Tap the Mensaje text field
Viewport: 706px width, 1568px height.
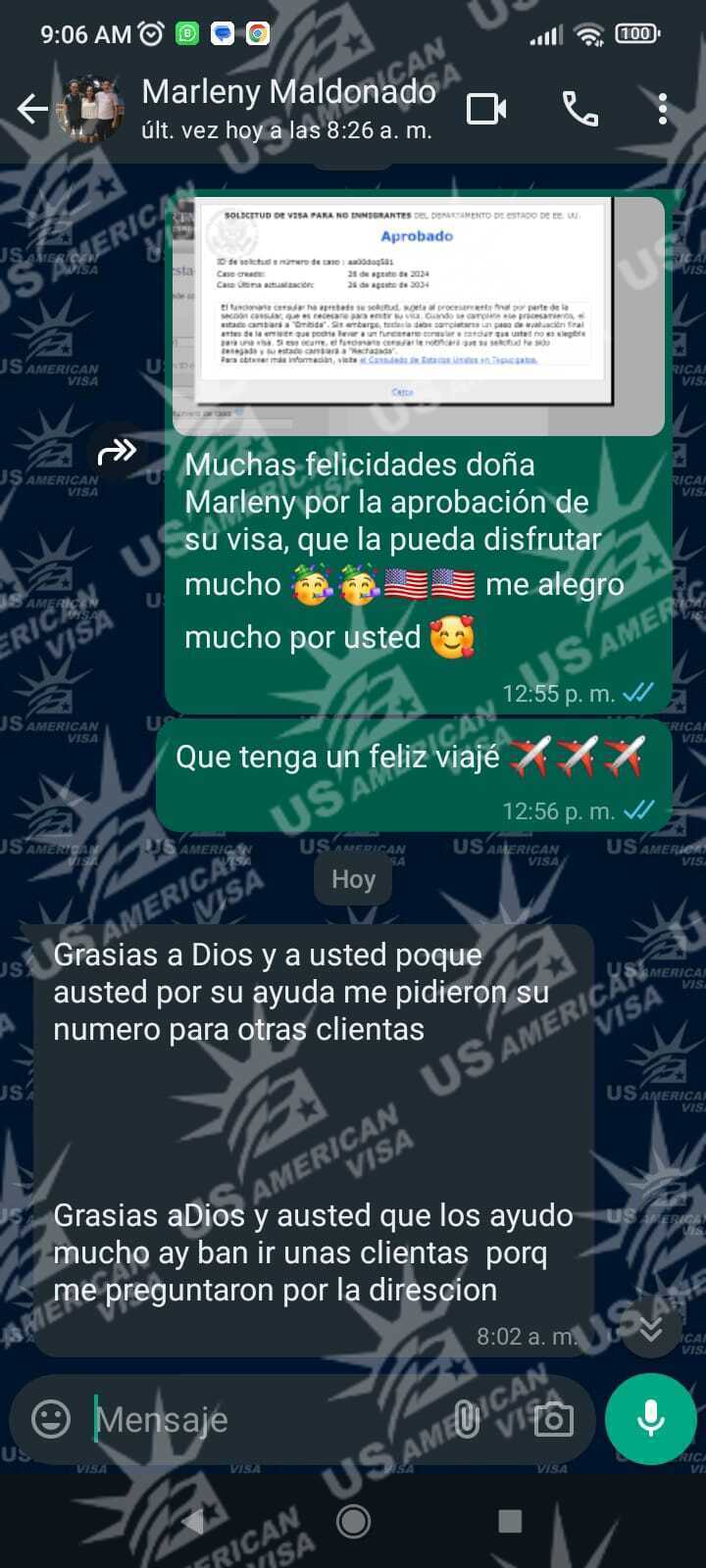(265, 1419)
